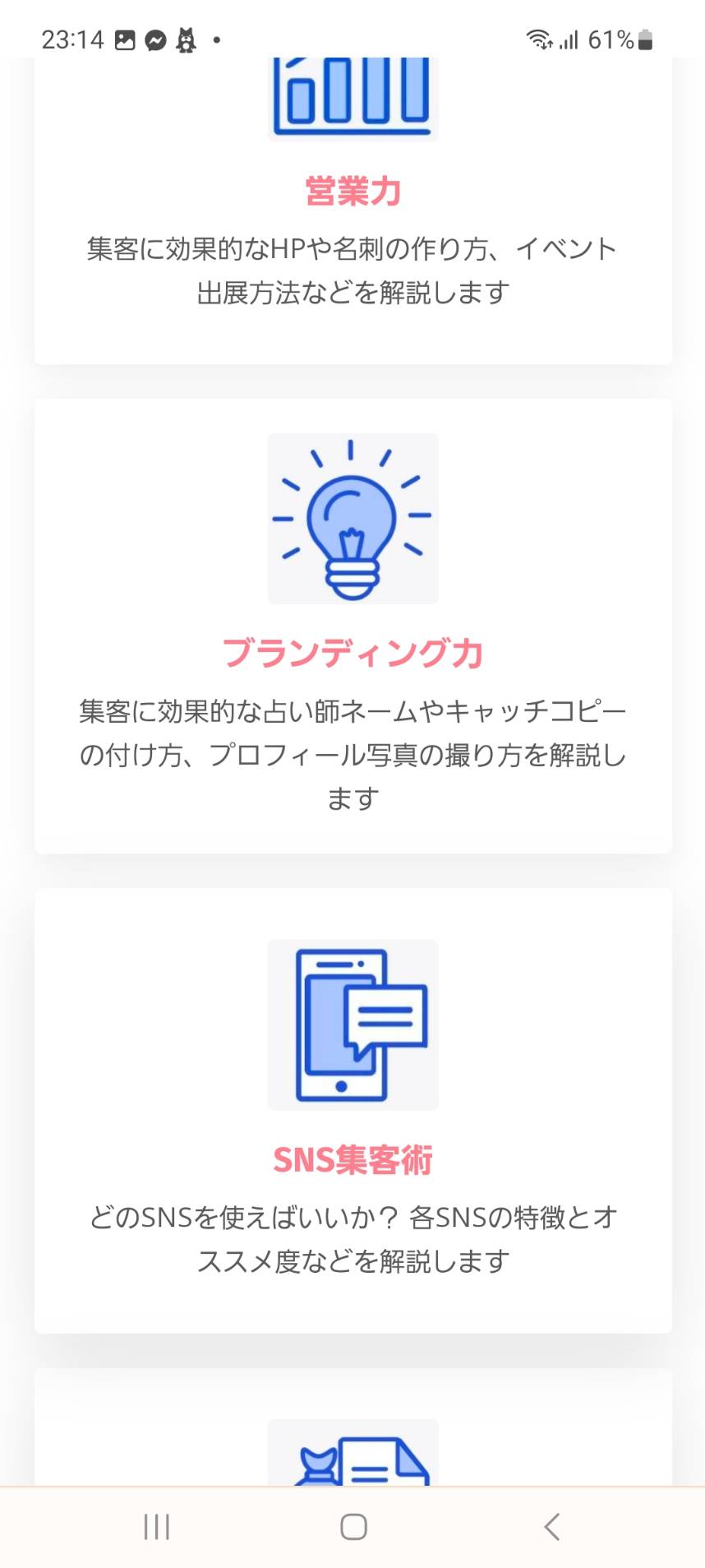Tap the system home button
Screen dimensions: 705x1568
click(x=353, y=1527)
